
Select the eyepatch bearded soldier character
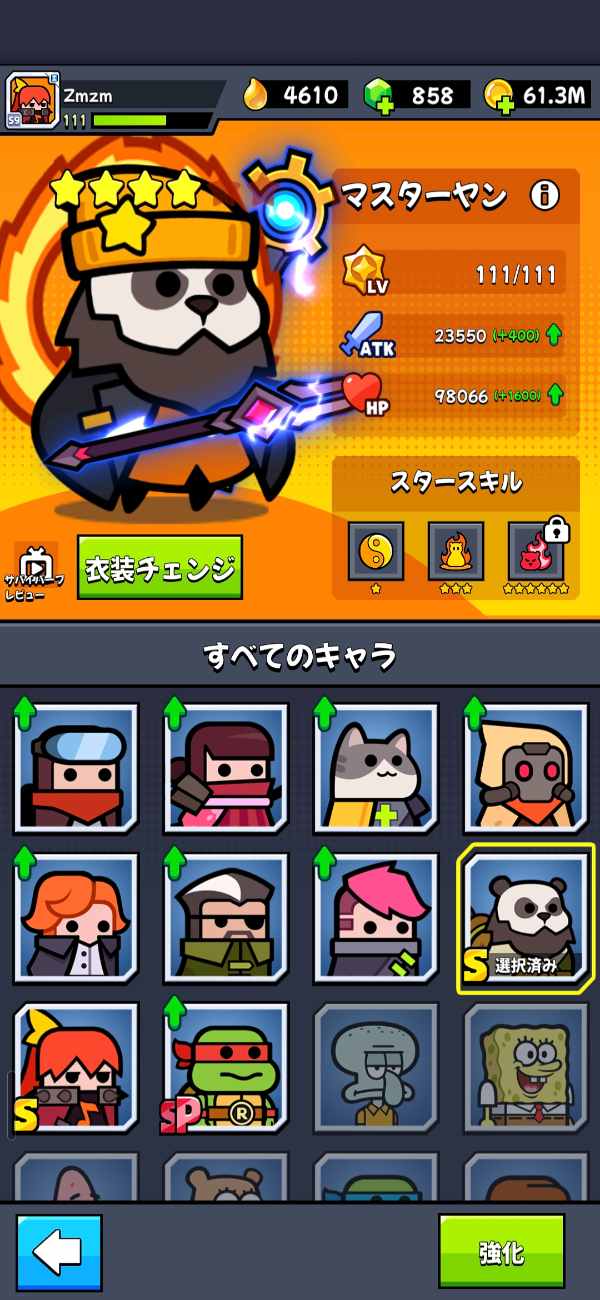tap(226, 918)
